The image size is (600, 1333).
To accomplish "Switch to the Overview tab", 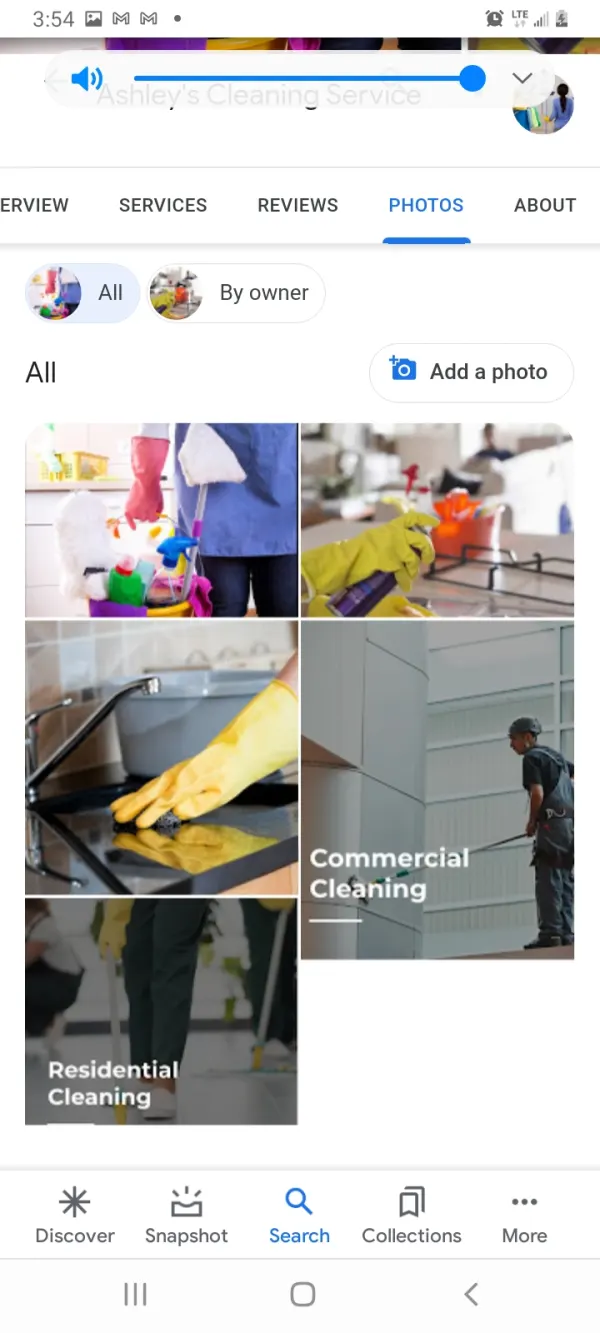I will (x=35, y=205).
